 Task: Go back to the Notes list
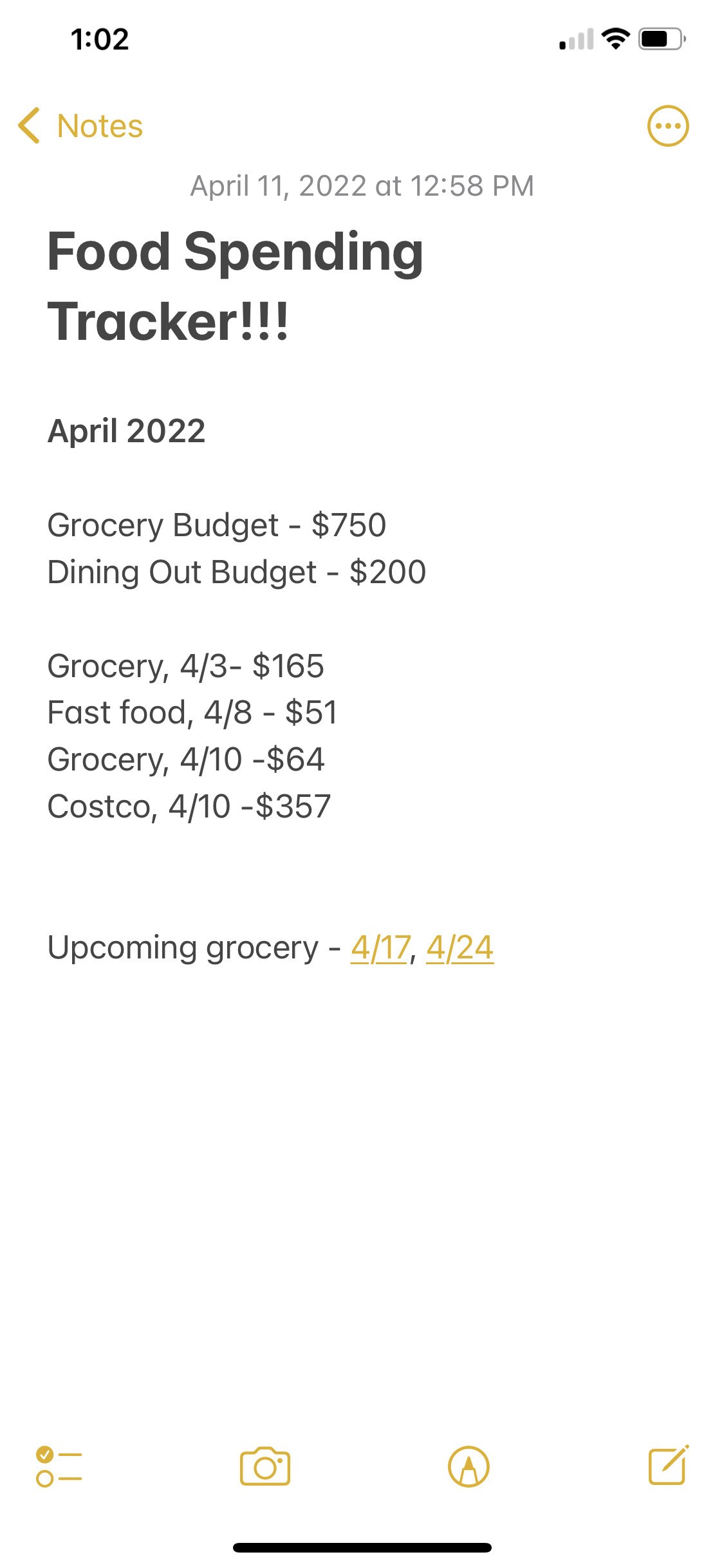(80, 126)
